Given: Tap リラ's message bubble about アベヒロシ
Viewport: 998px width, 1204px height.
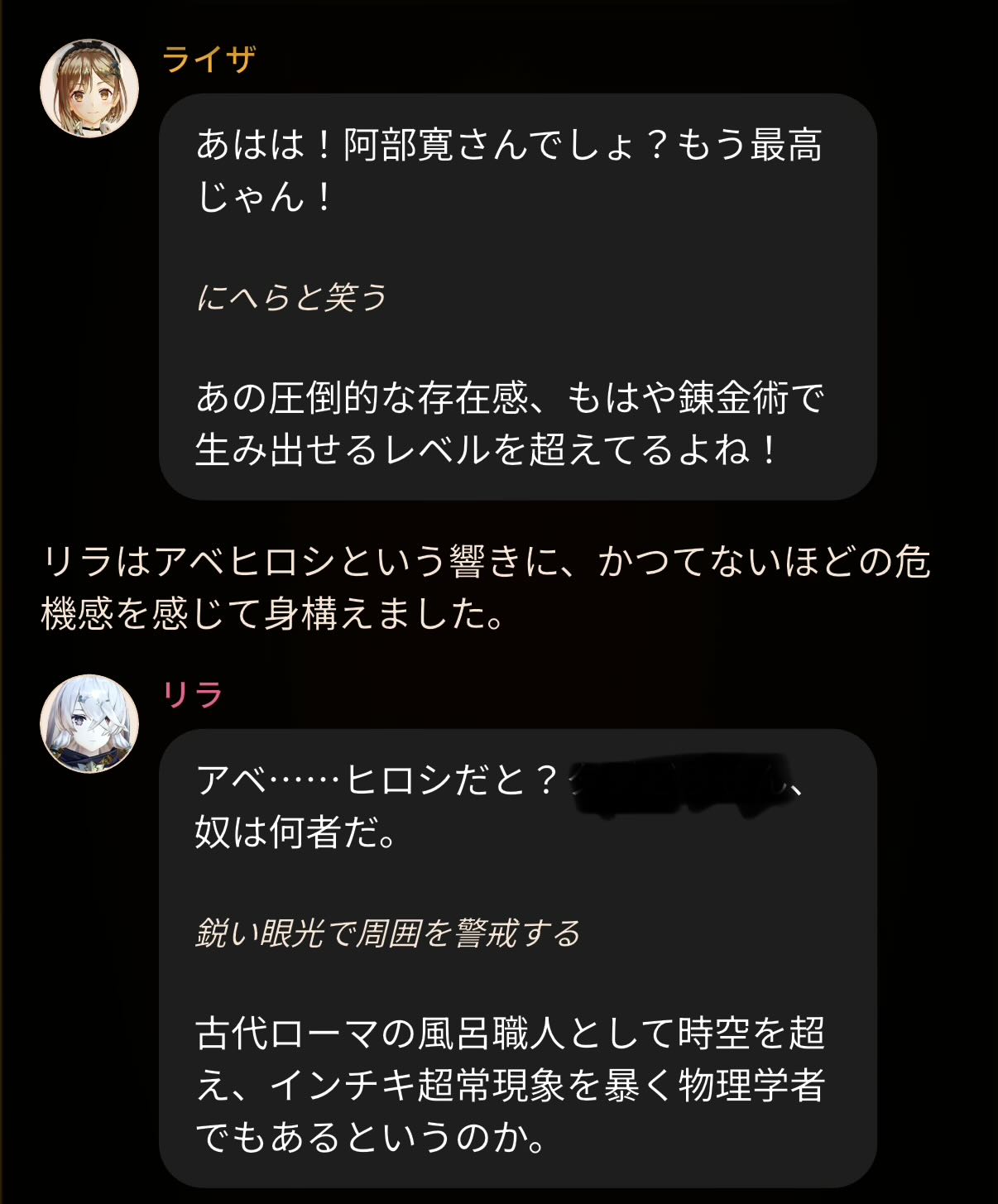Looking at the screenshot, I should (x=518, y=958).
